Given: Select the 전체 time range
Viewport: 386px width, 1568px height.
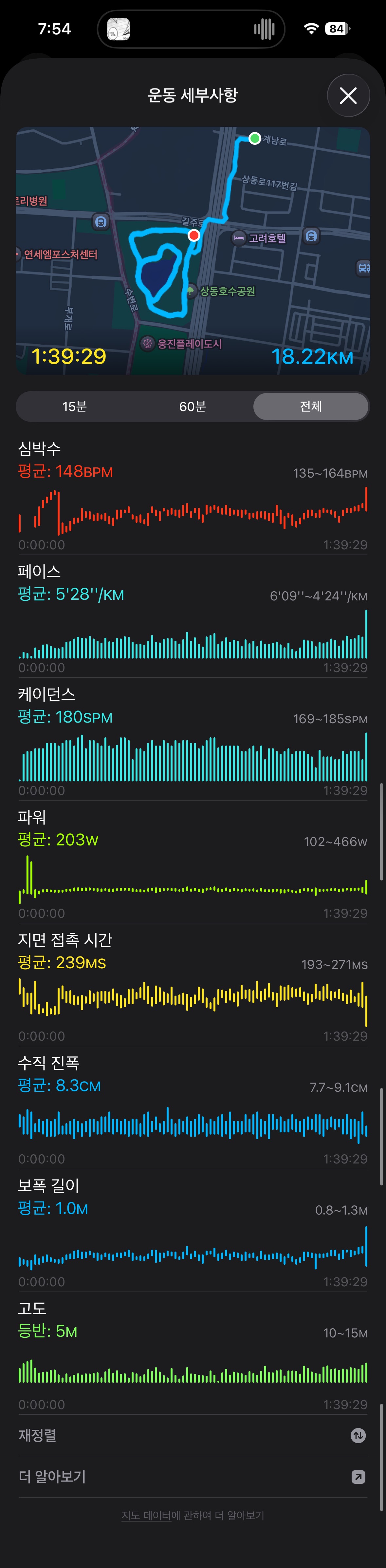Looking at the screenshot, I should coord(310,406).
